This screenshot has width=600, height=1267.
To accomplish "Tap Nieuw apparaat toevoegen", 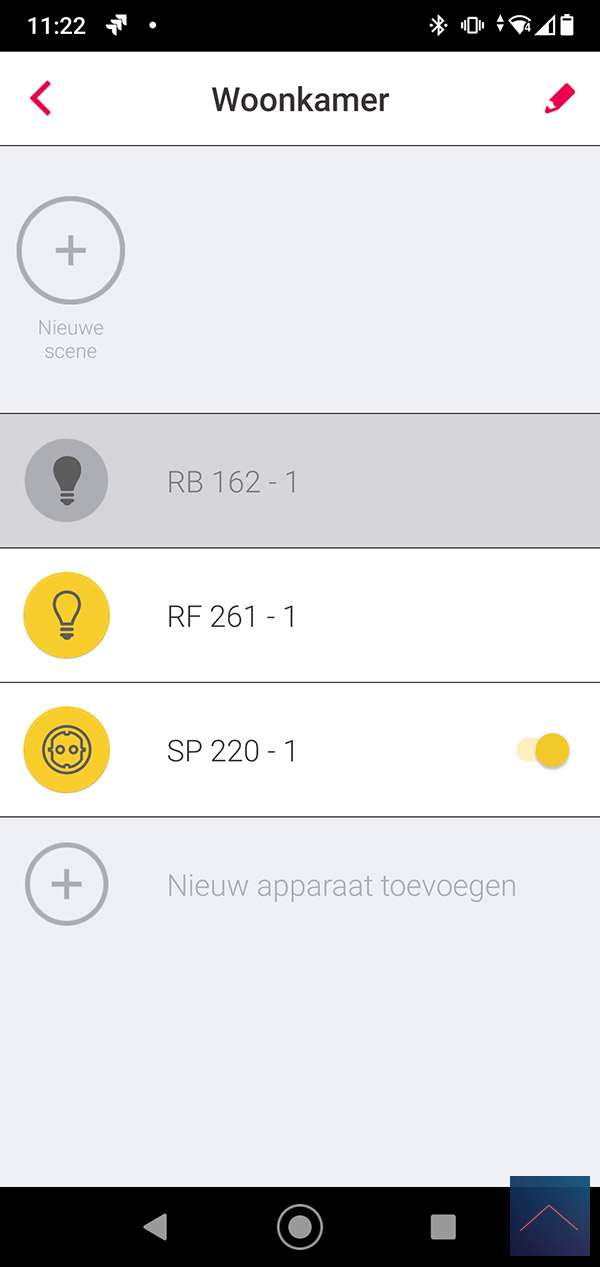I will point(341,885).
